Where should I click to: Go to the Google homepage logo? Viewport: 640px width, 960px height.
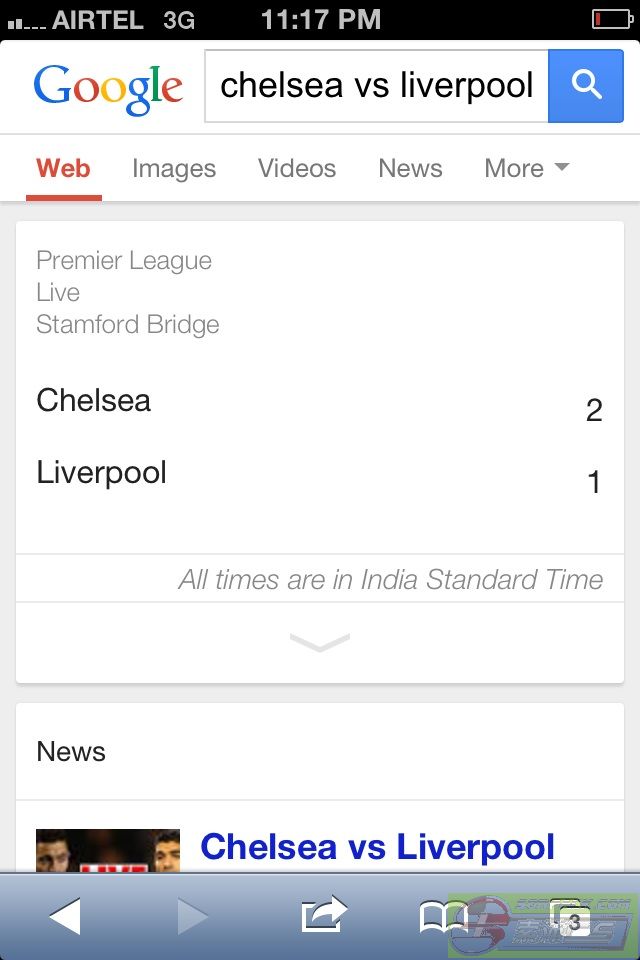tap(108, 87)
